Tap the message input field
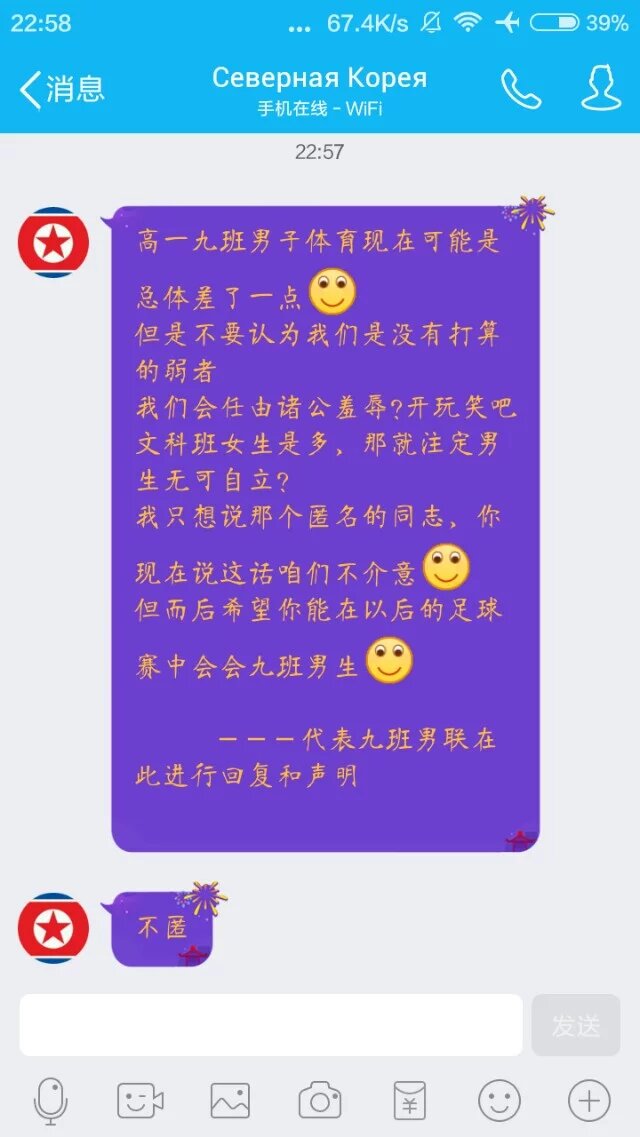Image resolution: width=640 pixels, height=1137 pixels. click(x=270, y=1025)
